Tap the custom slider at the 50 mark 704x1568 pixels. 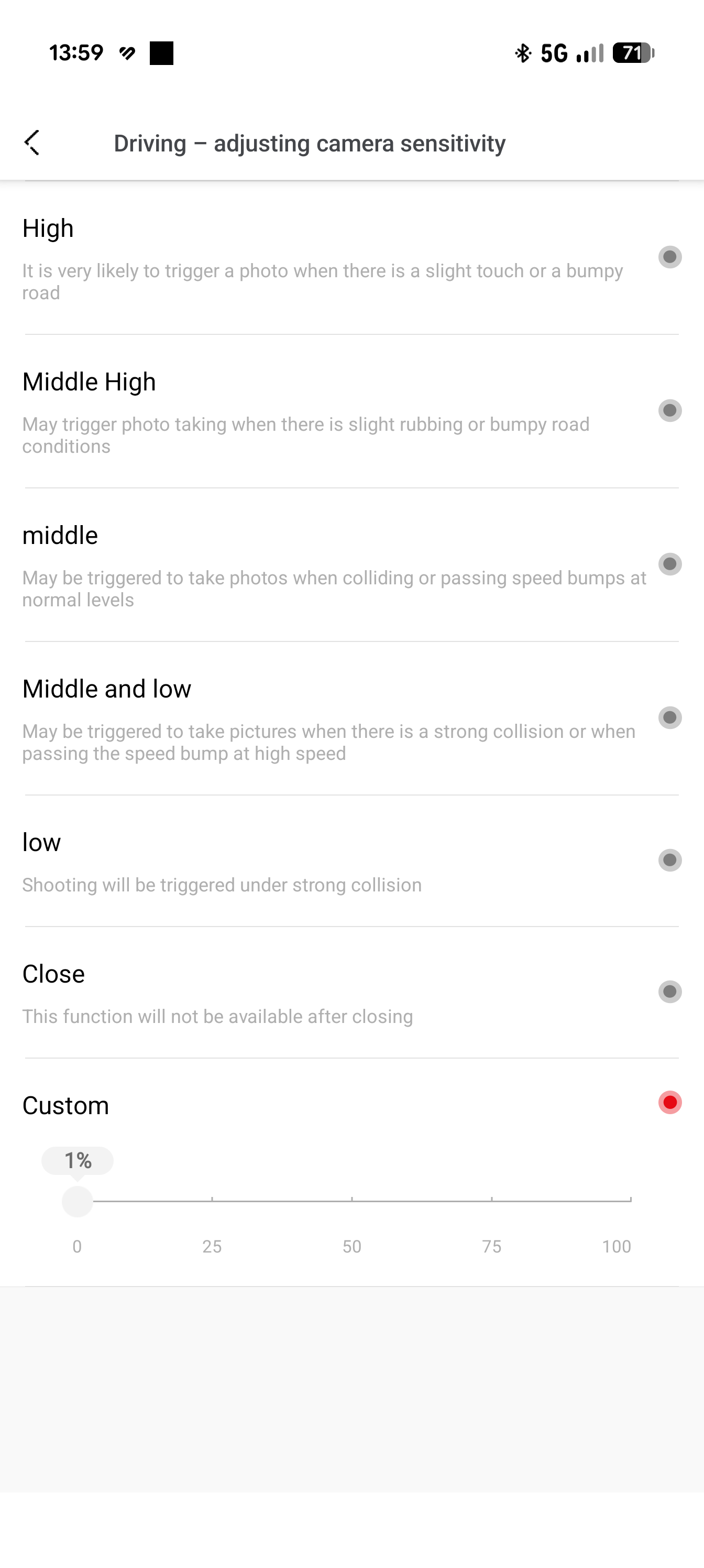click(x=351, y=1200)
